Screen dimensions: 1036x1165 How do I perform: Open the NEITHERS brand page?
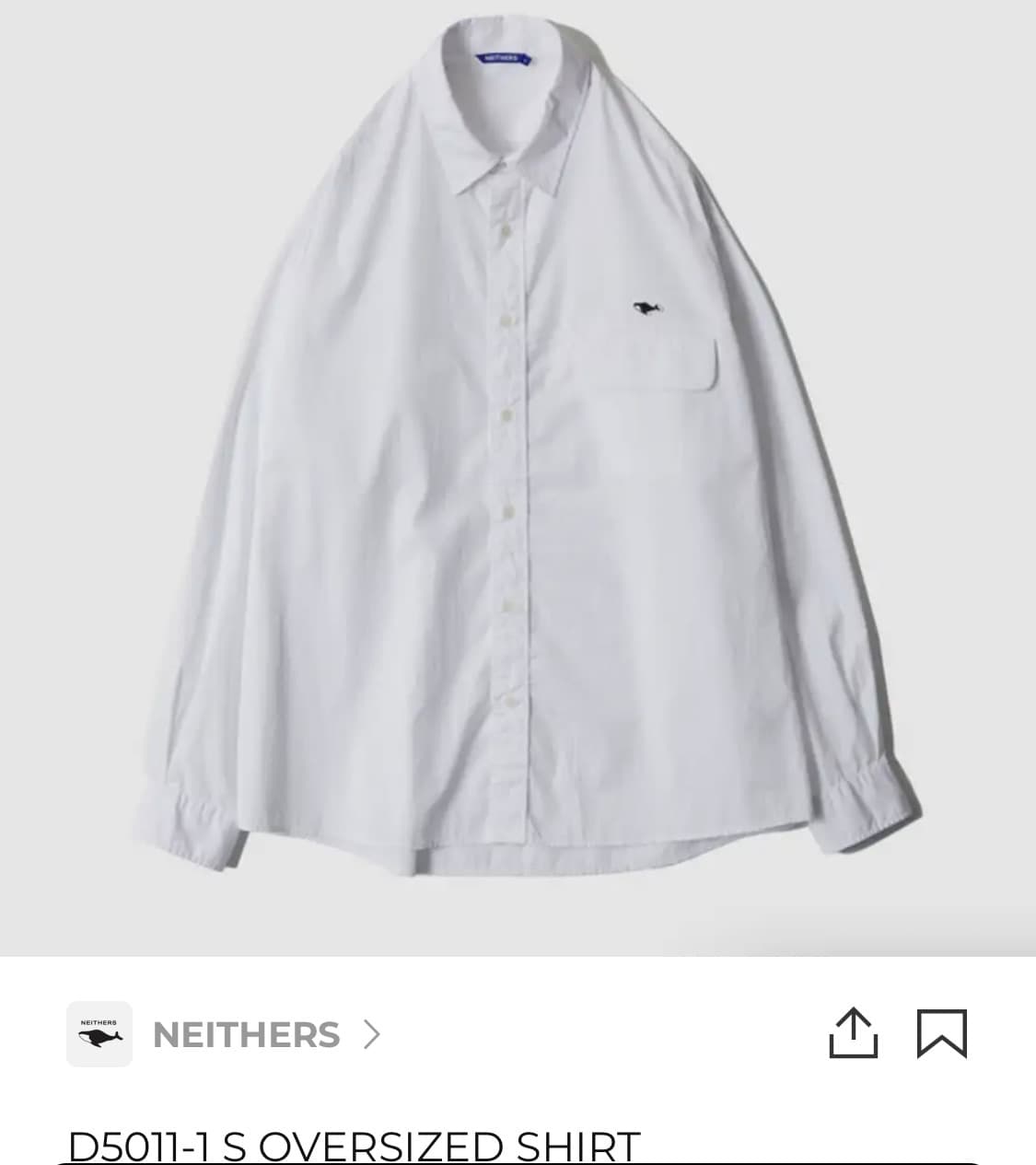tap(246, 1034)
